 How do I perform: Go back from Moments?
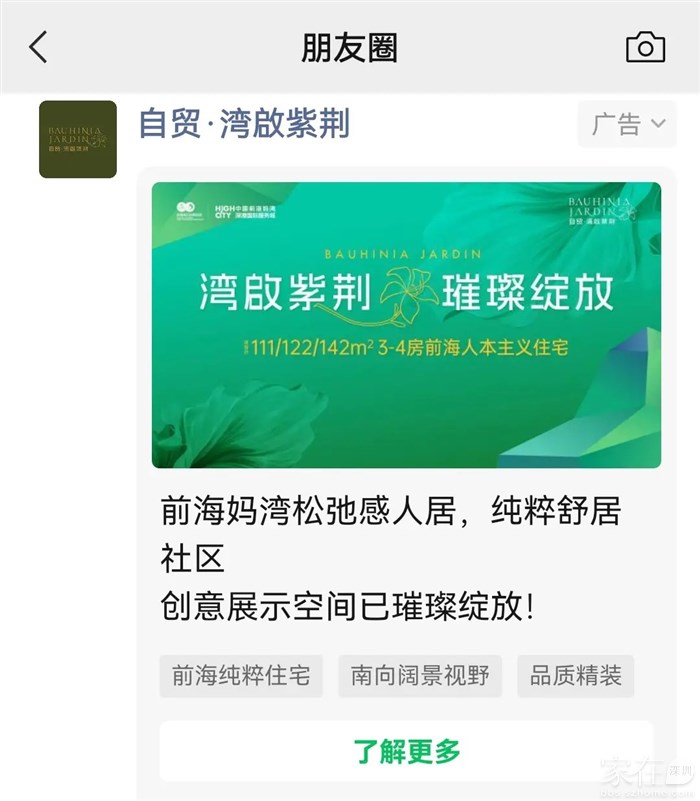click(38, 47)
